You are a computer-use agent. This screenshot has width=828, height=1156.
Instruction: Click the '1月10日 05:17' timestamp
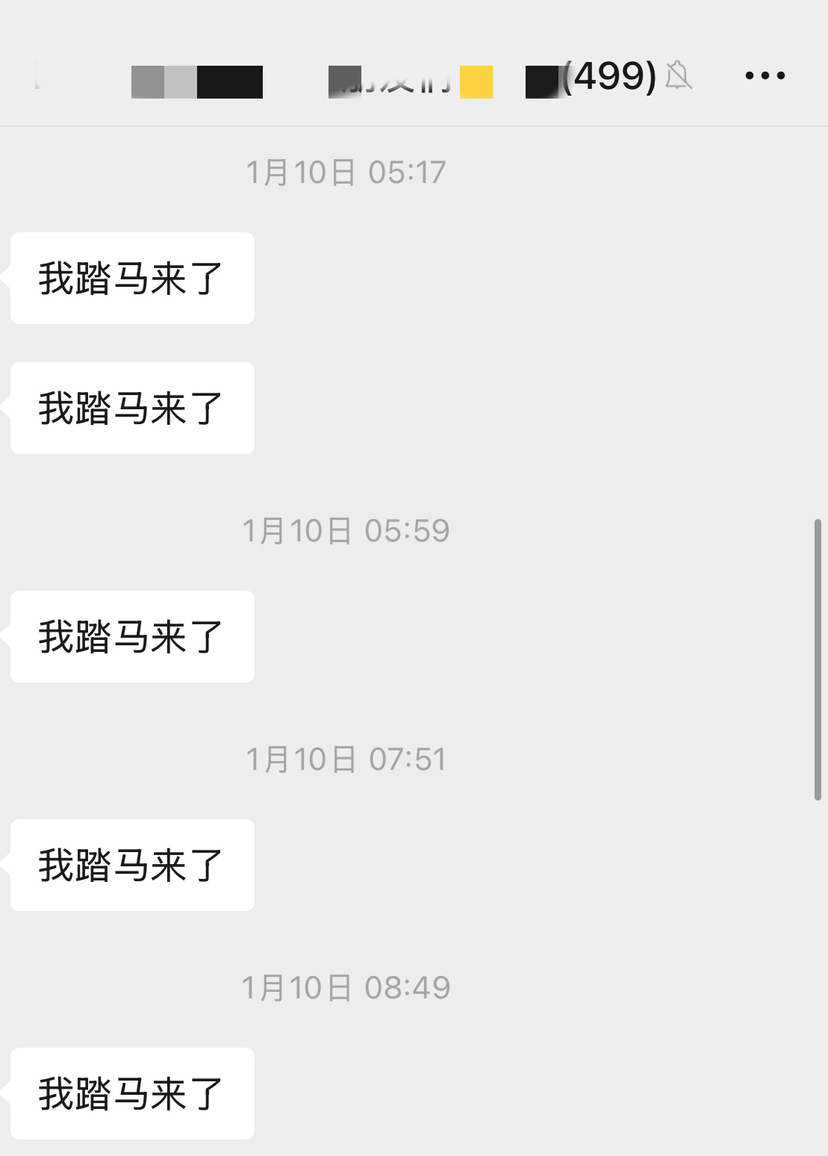pos(347,172)
